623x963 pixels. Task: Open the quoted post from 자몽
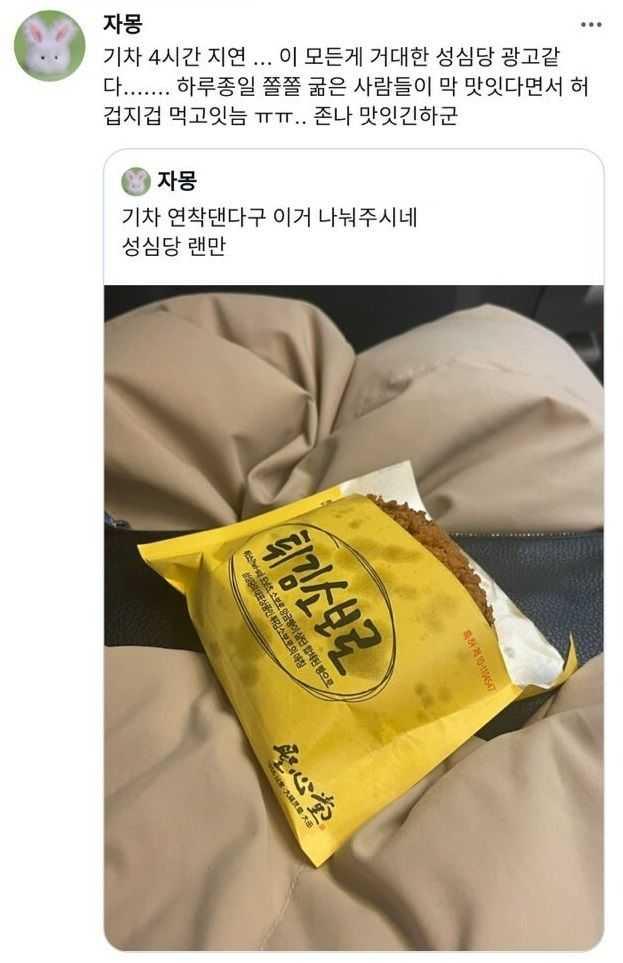[x=353, y=217]
